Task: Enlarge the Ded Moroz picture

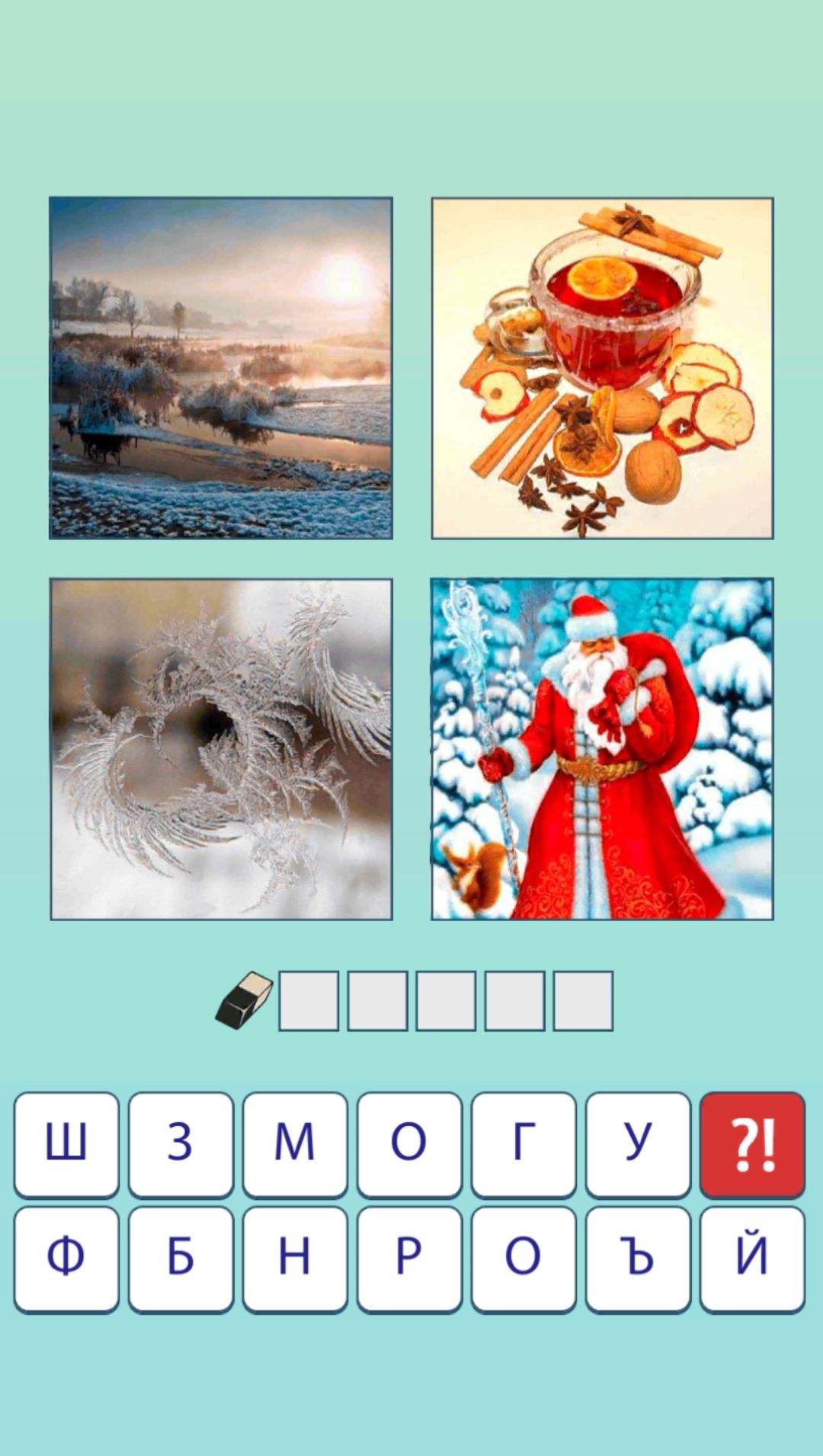Action: click(602, 749)
